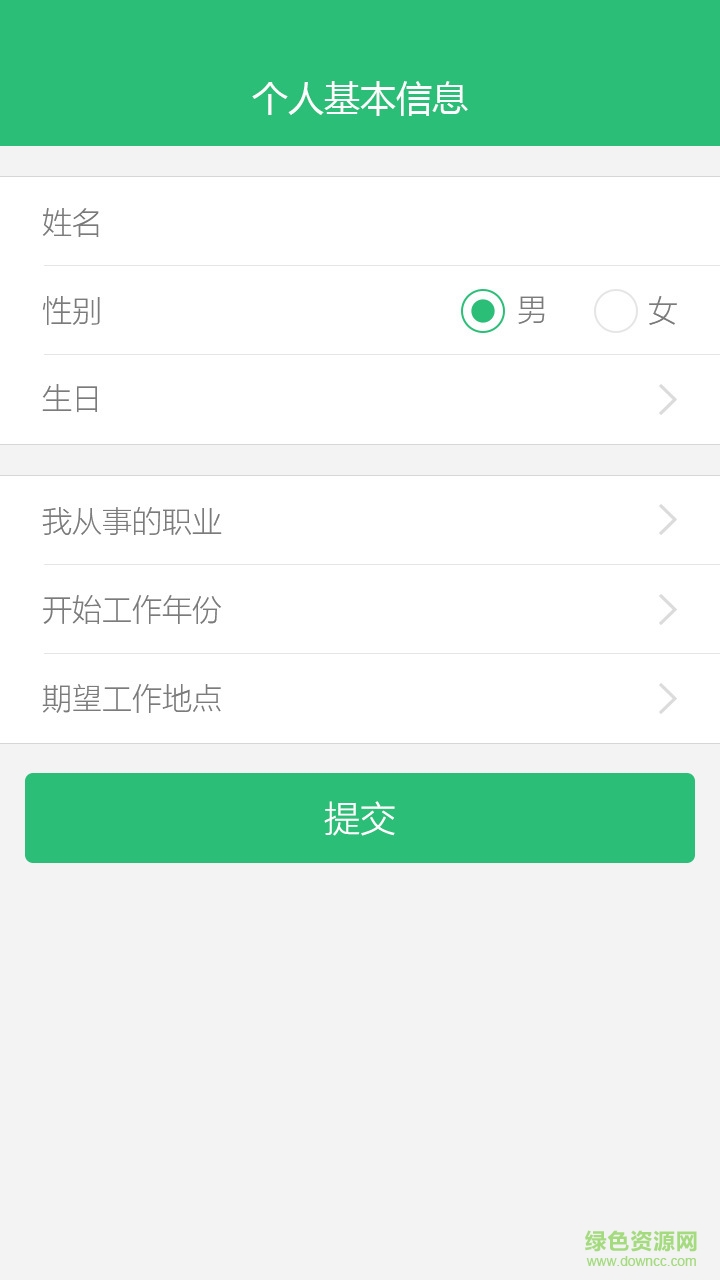
Task: Submit the form with 提交 button
Action: [360, 818]
